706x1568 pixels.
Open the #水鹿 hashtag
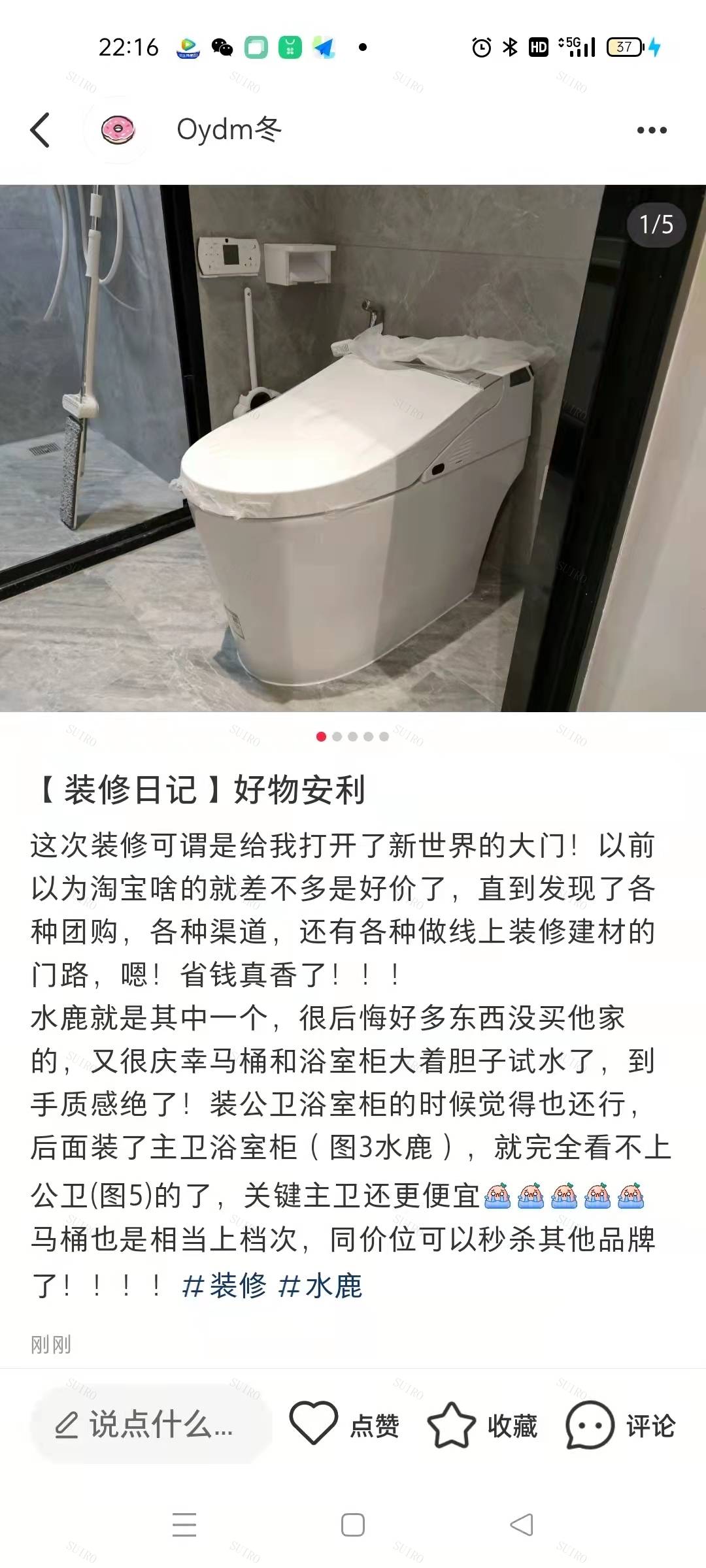pos(320,1286)
